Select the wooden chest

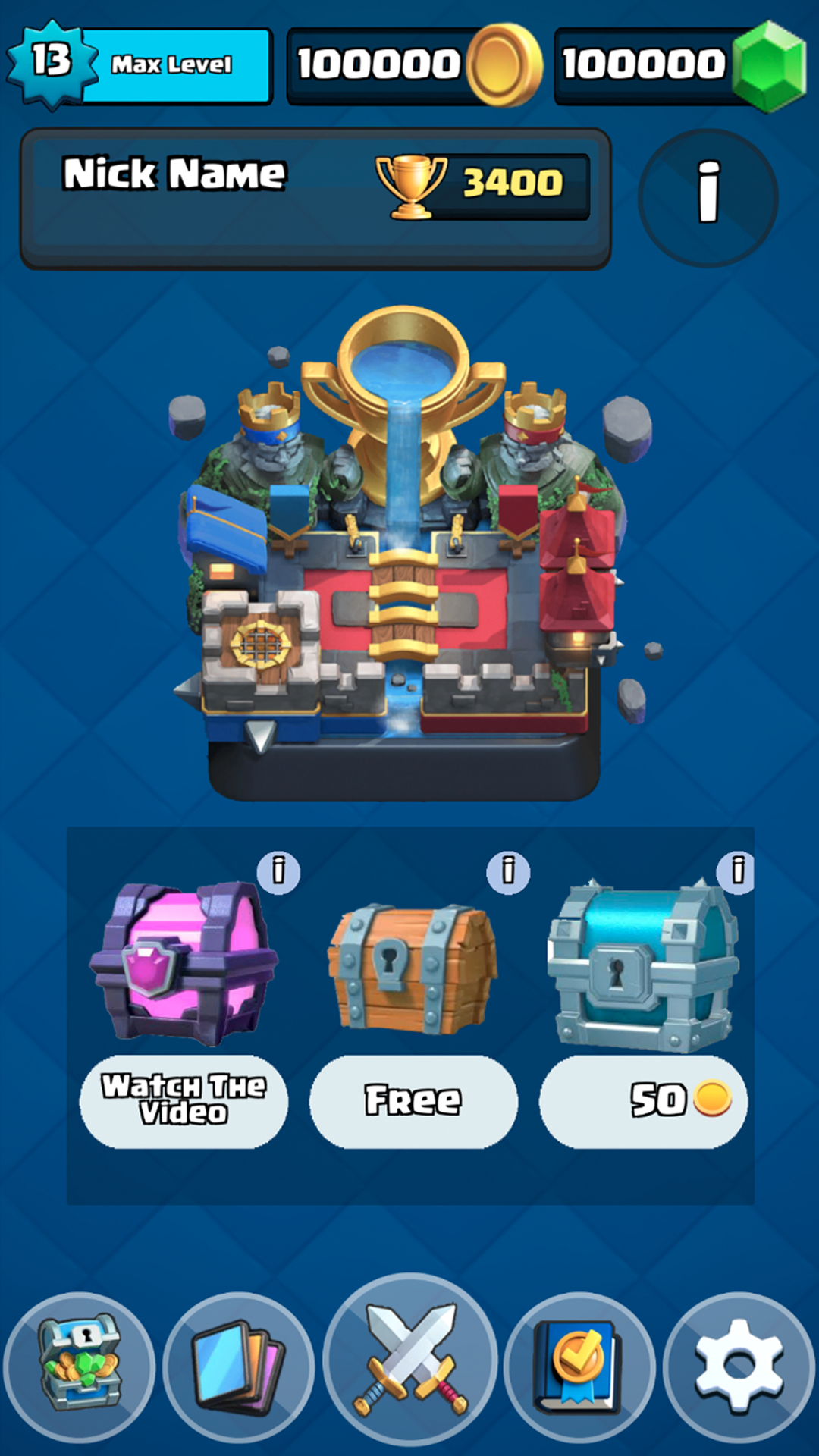pos(412,967)
